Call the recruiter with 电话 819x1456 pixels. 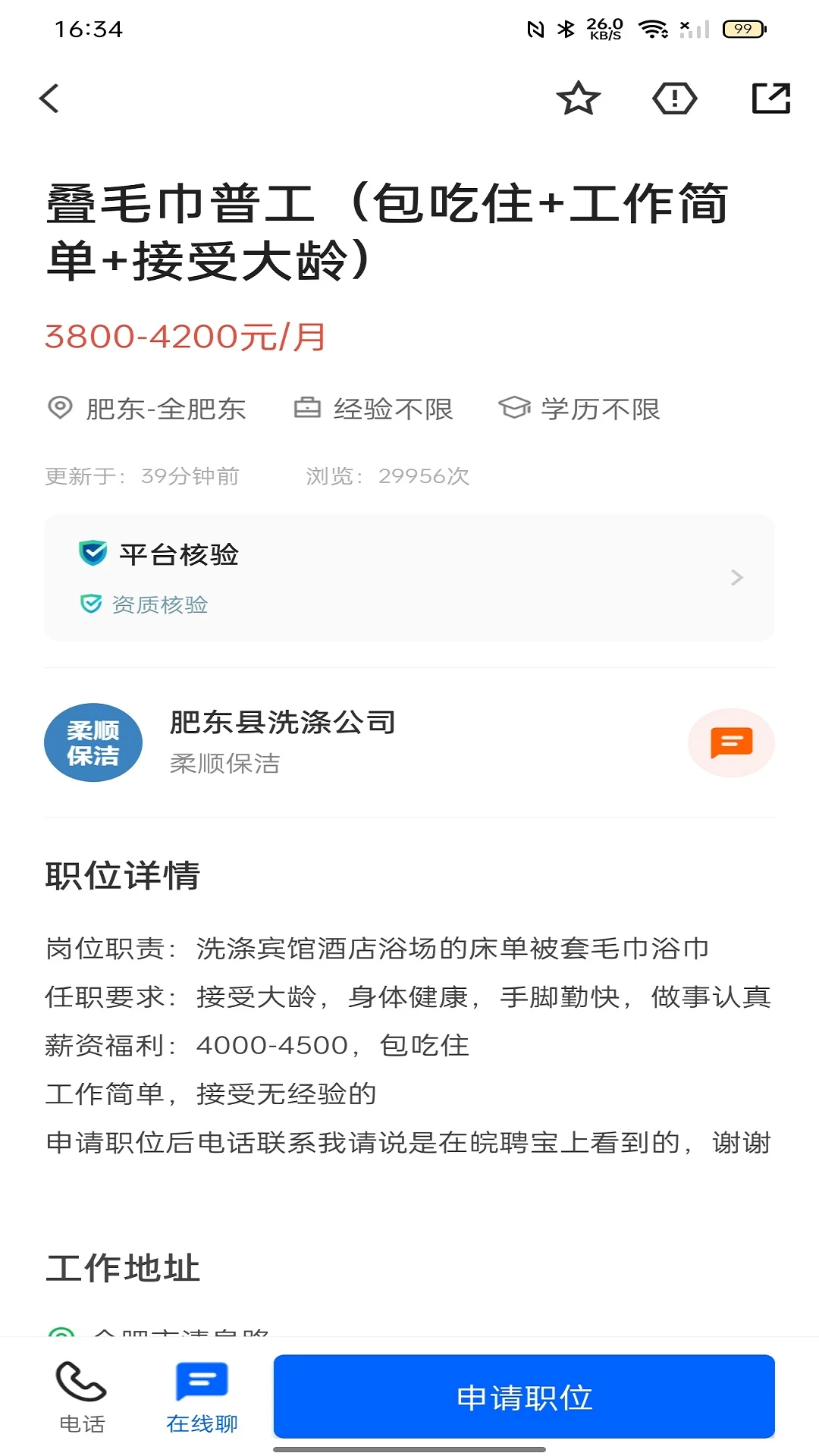click(x=82, y=1397)
